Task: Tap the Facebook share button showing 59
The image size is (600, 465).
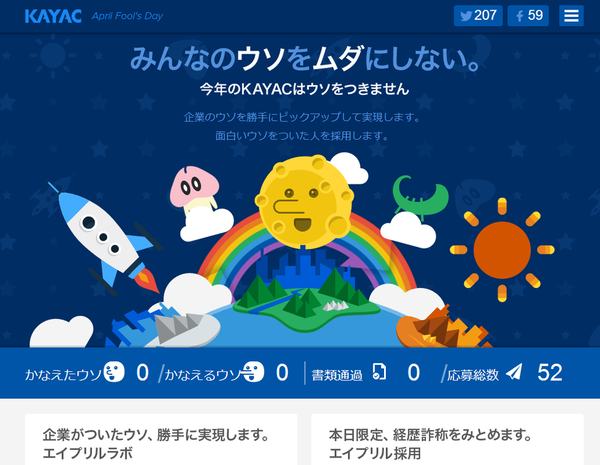Action: [527, 16]
